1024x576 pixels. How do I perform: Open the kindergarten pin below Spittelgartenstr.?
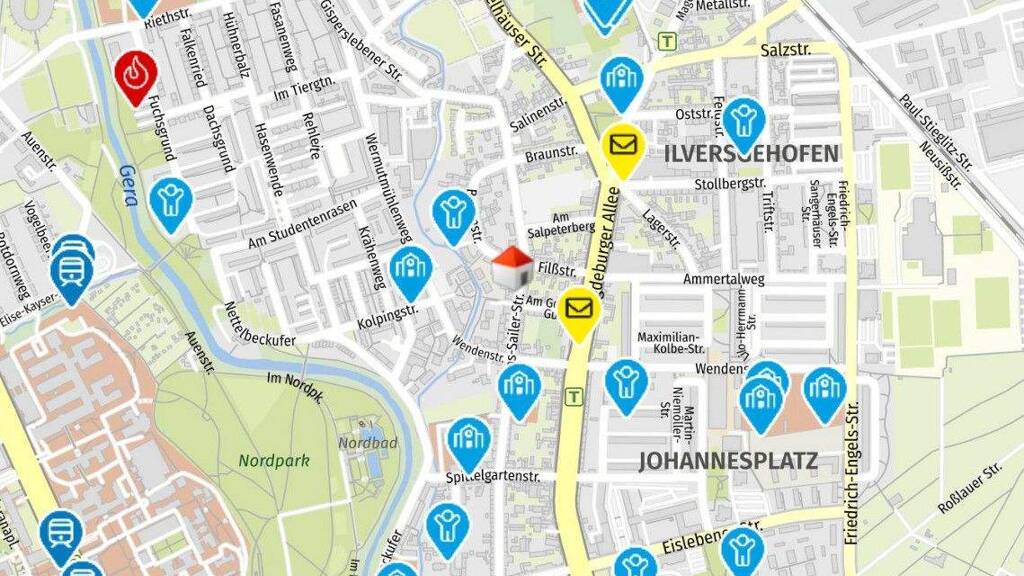[x=447, y=531]
